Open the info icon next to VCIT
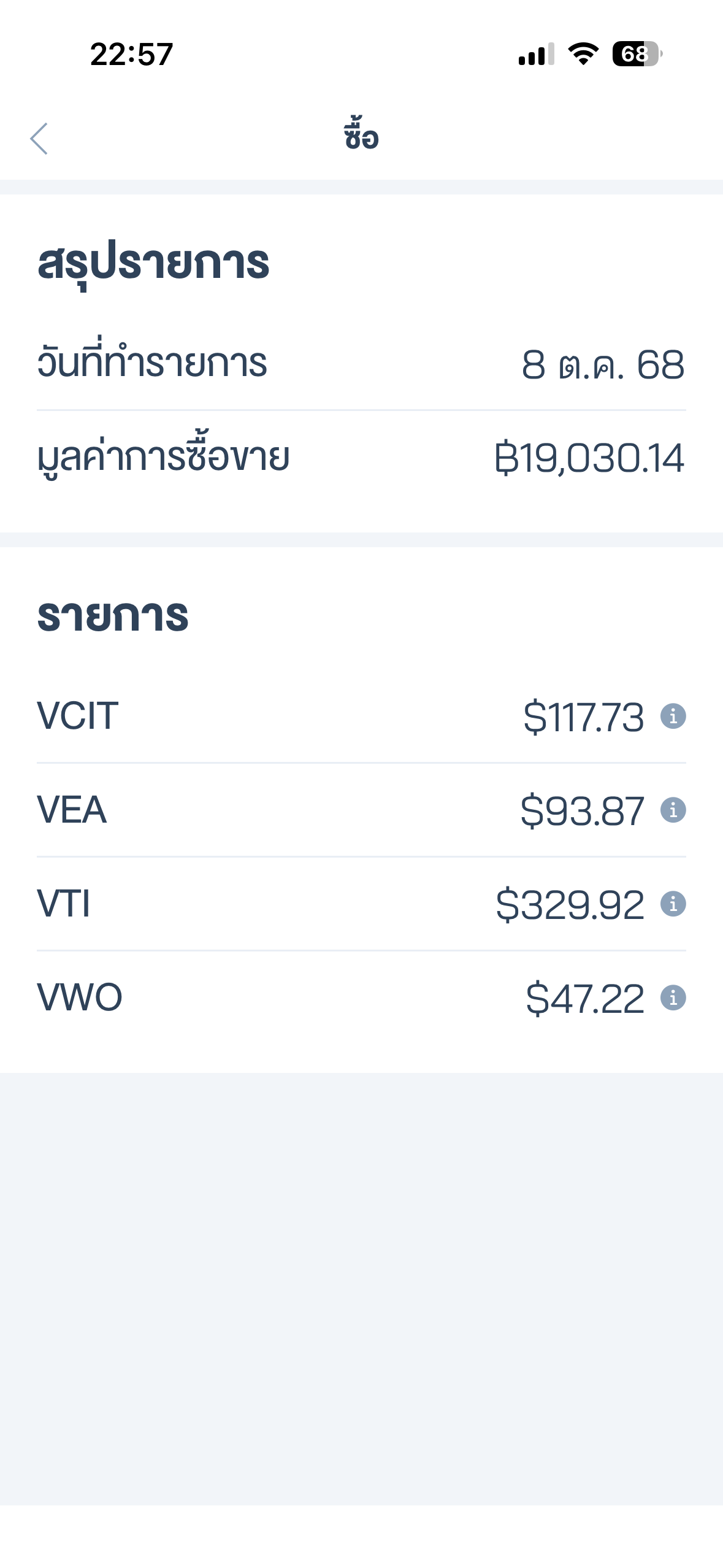 [x=673, y=716]
